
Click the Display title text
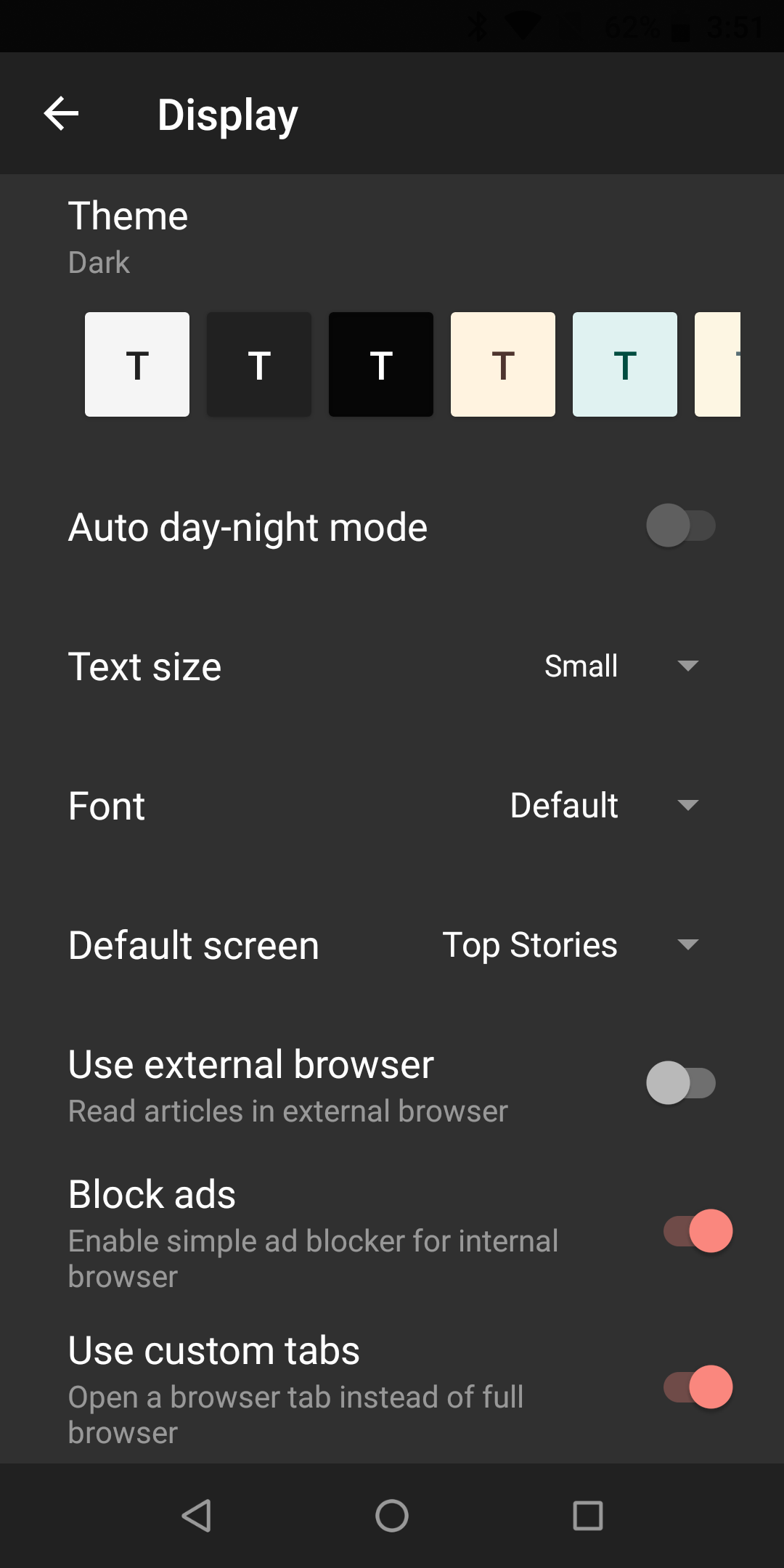pyautogui.click(x=227, y=113)
